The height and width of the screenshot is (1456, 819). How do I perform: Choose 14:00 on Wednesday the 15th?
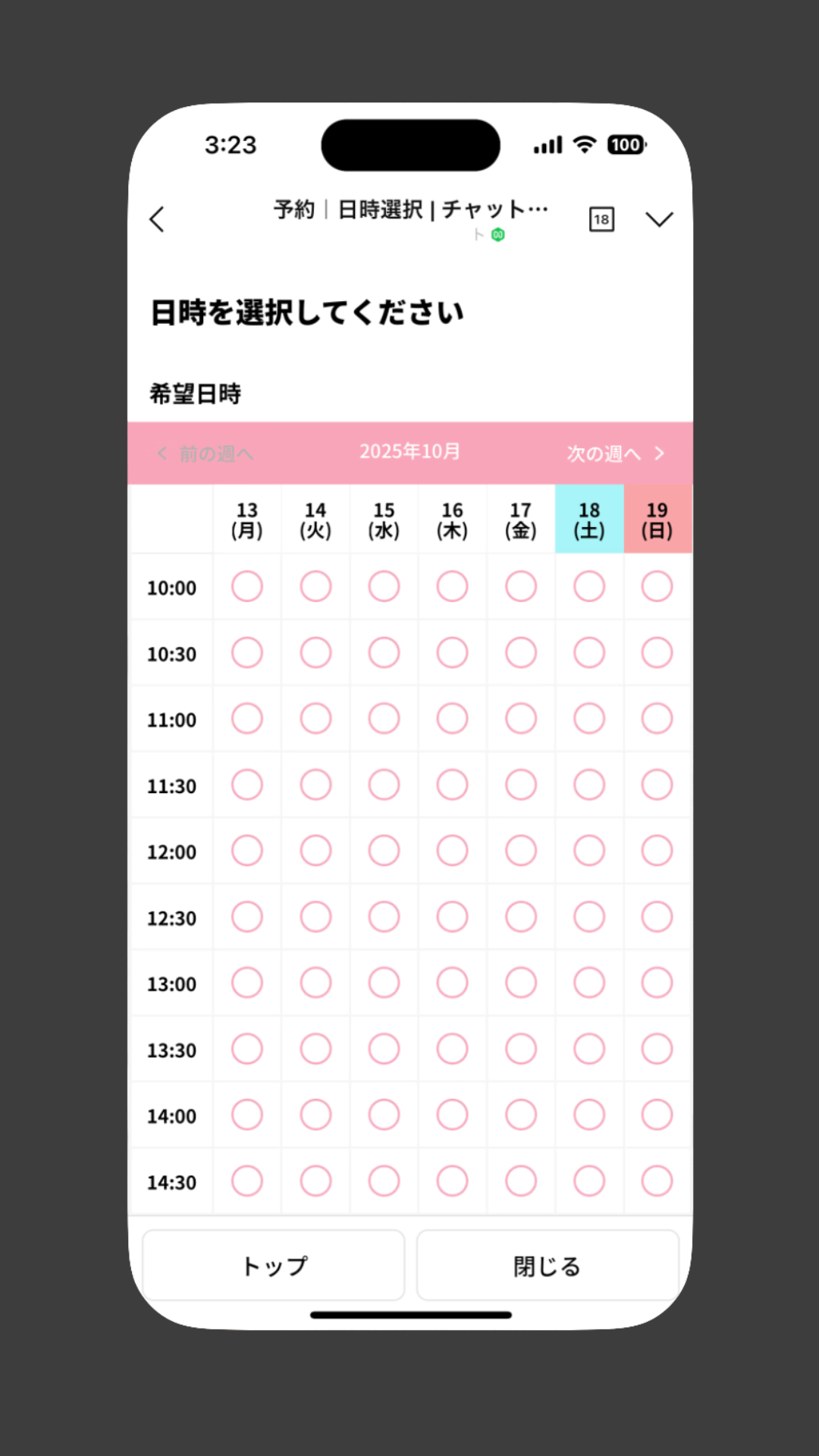tap(384, 1115)
